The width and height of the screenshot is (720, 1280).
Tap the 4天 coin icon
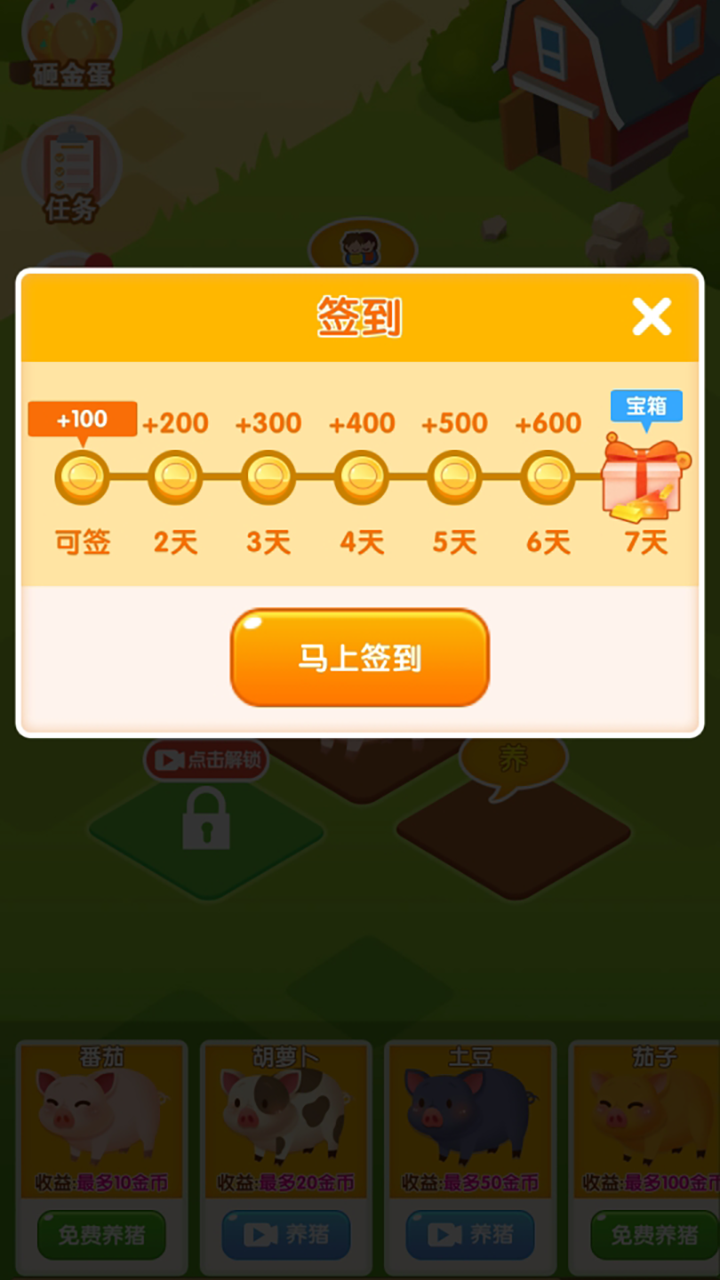point(360,477)
